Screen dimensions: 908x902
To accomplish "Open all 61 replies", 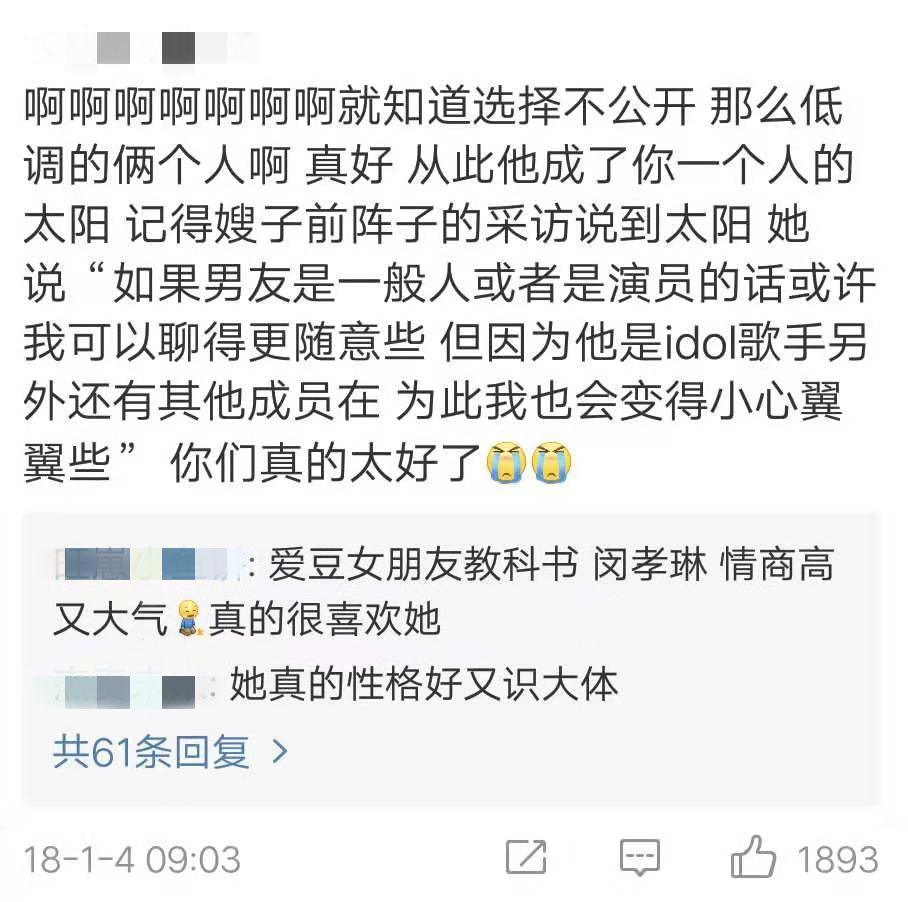I will [x=170, y=750].
